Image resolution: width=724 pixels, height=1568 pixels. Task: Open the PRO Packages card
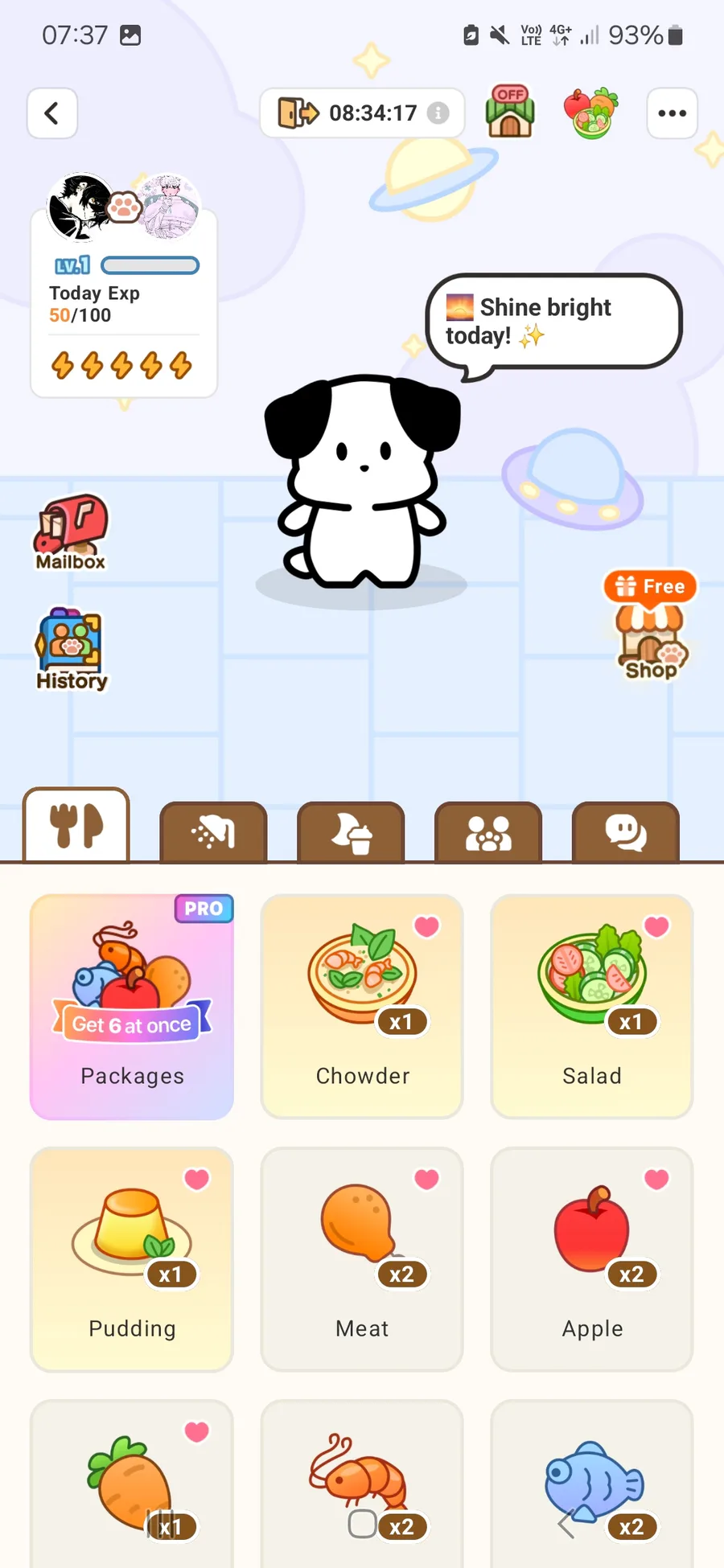pos(132,1006)
